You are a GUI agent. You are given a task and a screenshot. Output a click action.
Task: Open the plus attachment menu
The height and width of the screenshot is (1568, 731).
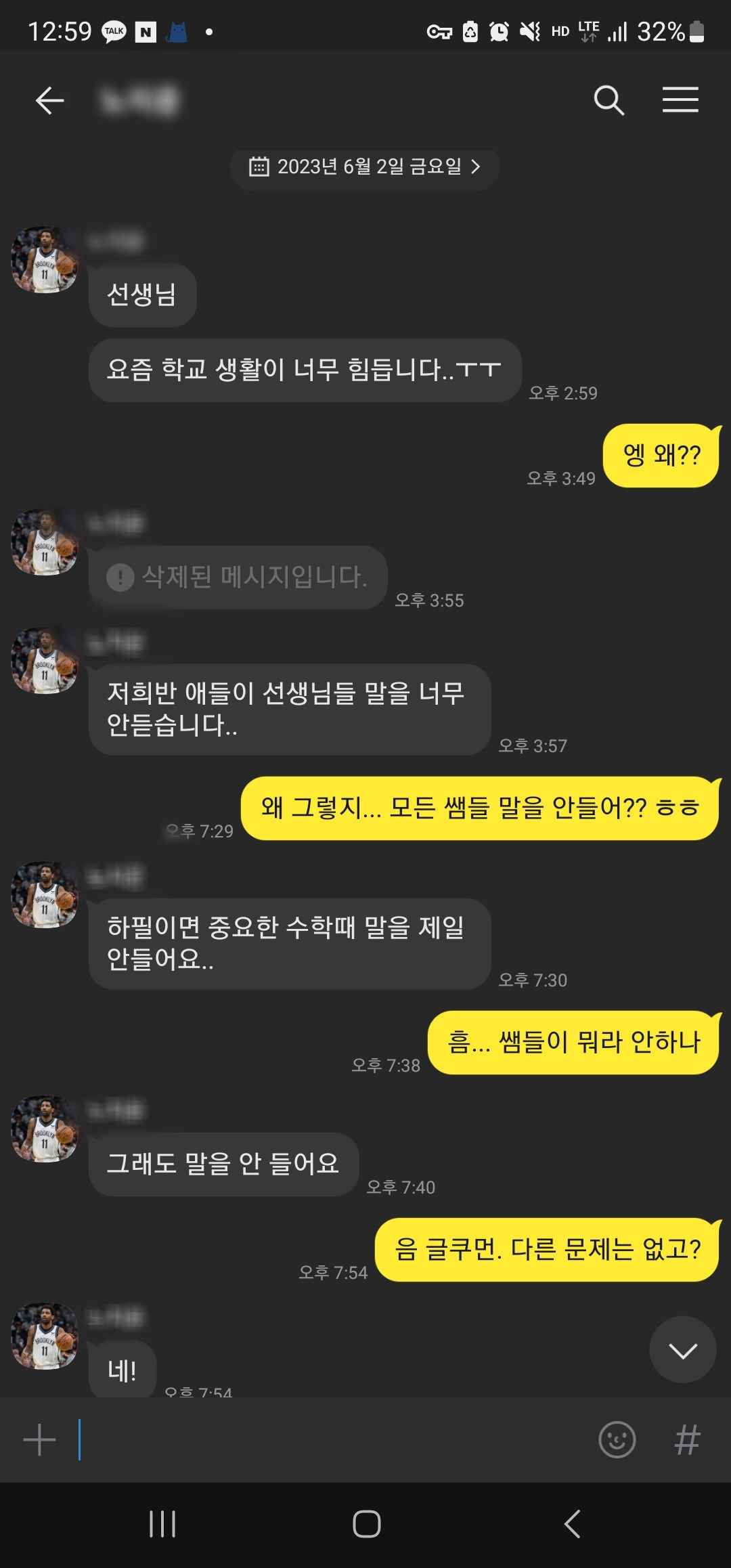pos(39,1440)
